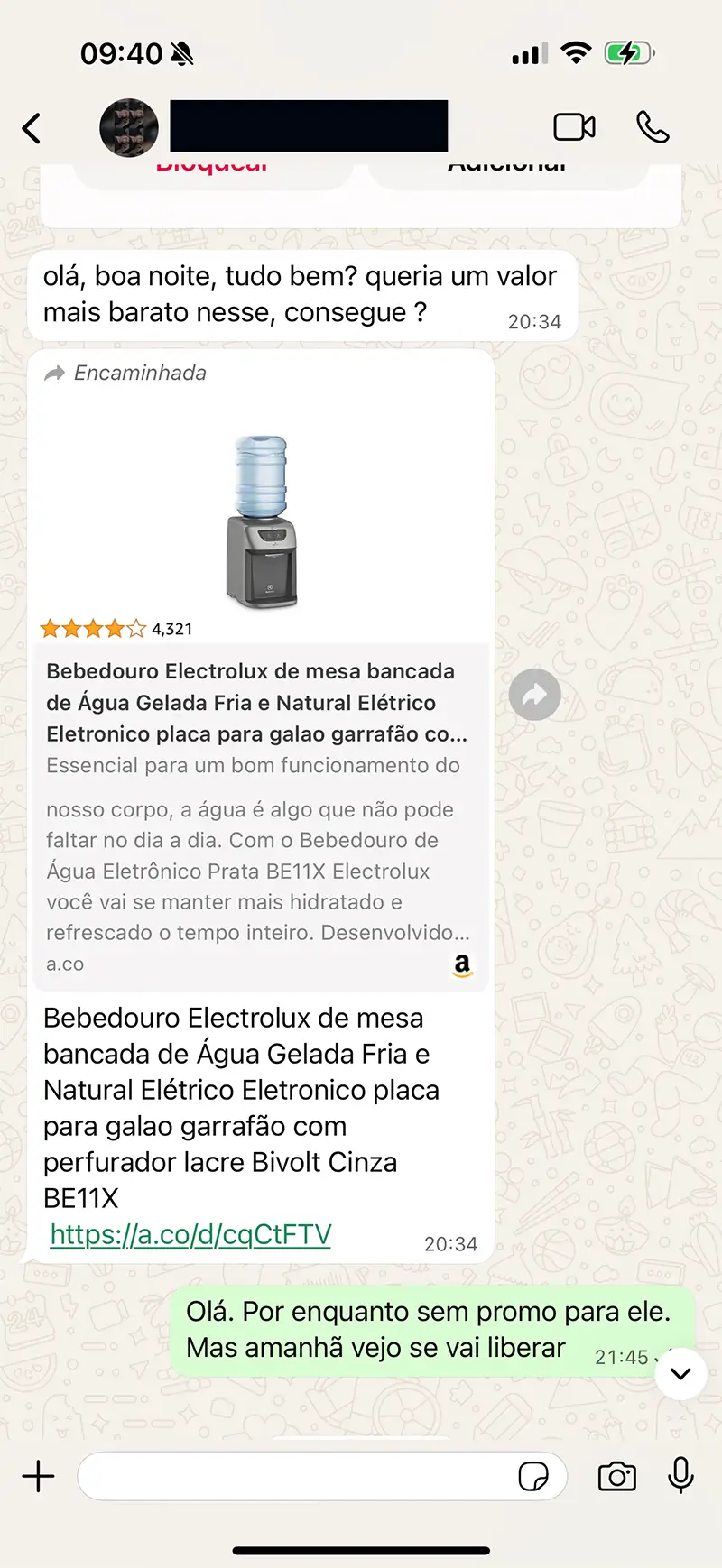722x1568 pixels.
Task: Open the sticker picker
Action: [x=533, y=1477]
